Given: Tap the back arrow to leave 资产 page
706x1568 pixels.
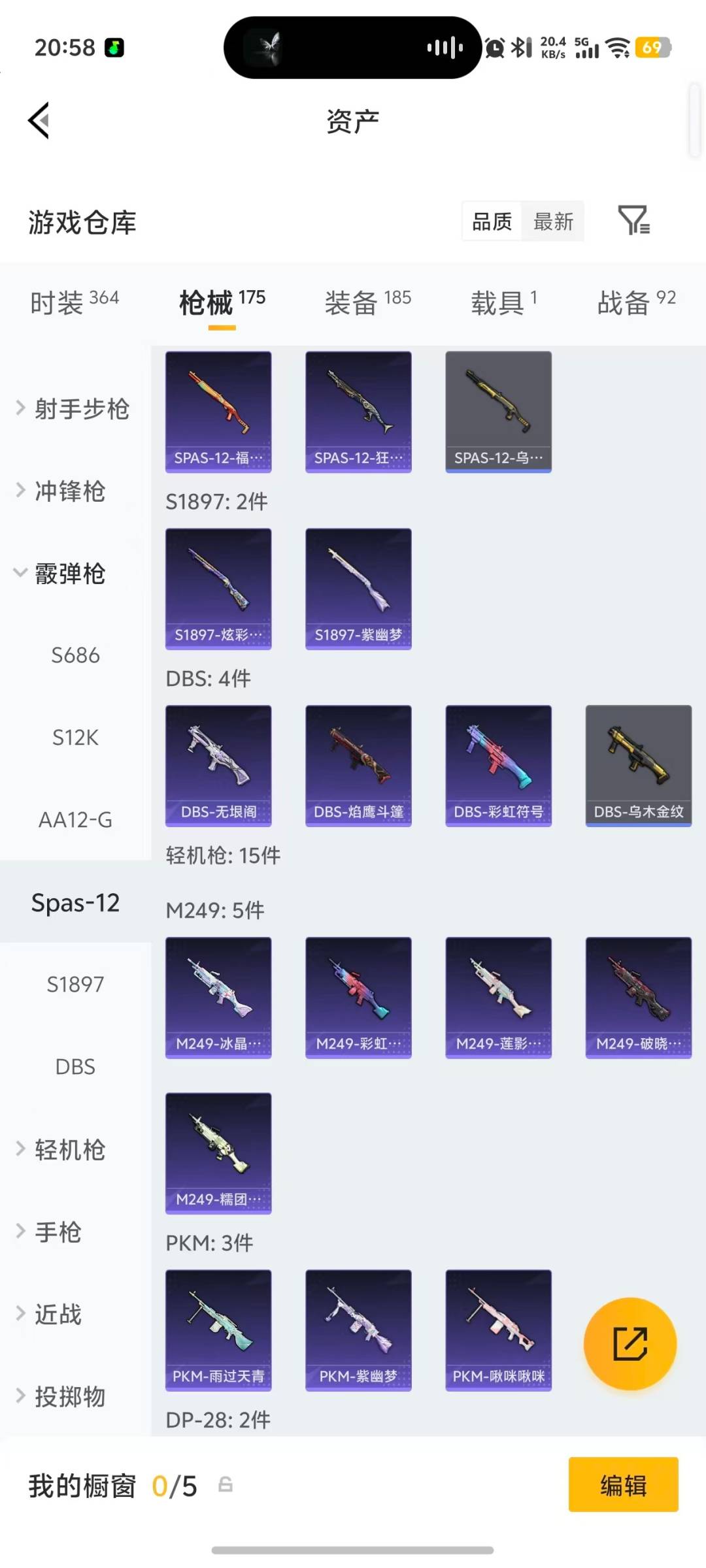Looking at the screenshot, I should click(x=37, y=120).
